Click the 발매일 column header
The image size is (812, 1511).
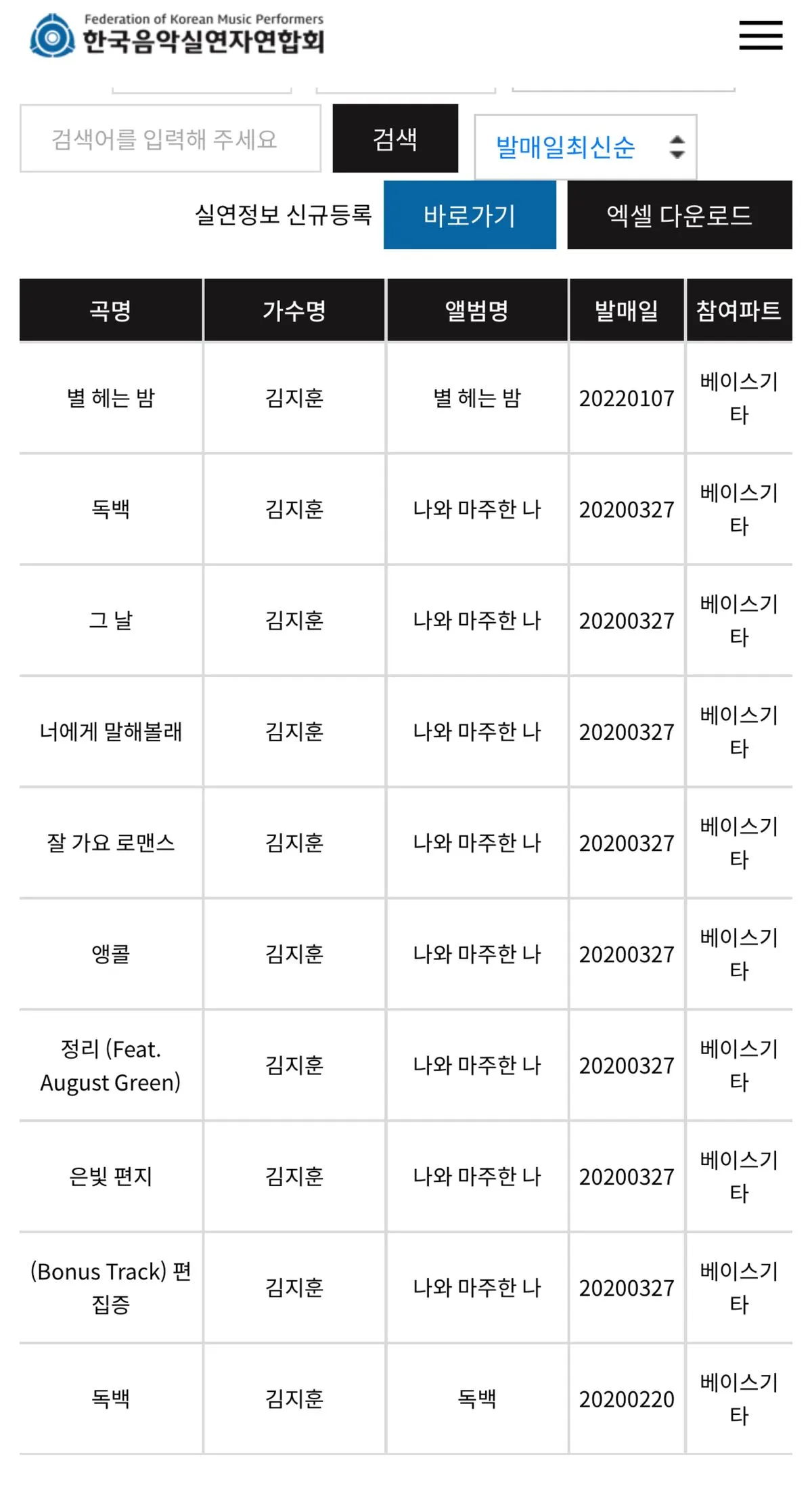(626, 309)
